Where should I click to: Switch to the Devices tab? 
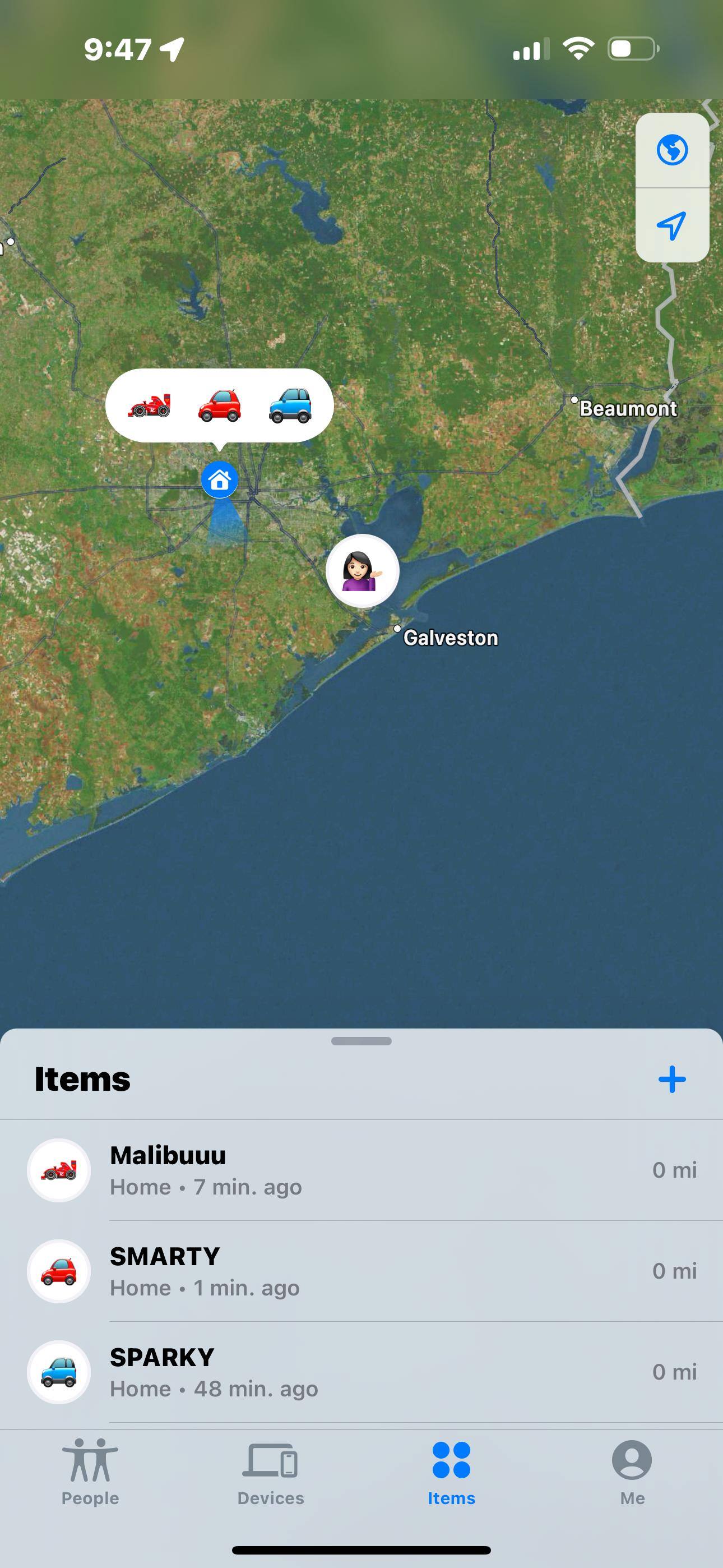270,1472
